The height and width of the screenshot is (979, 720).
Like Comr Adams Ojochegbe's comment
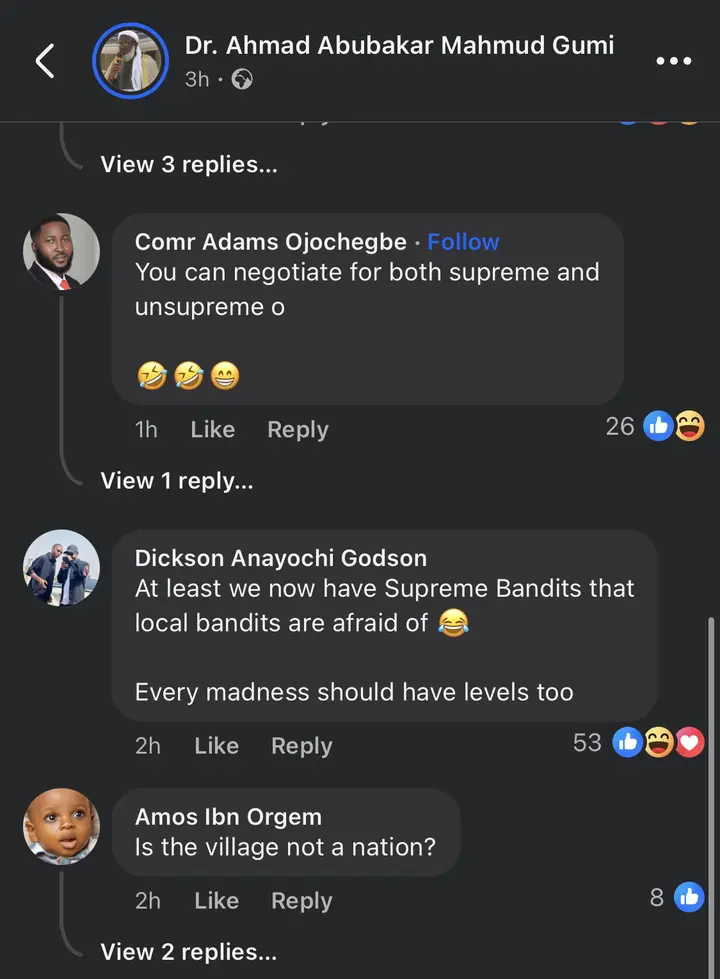(212, 429)
